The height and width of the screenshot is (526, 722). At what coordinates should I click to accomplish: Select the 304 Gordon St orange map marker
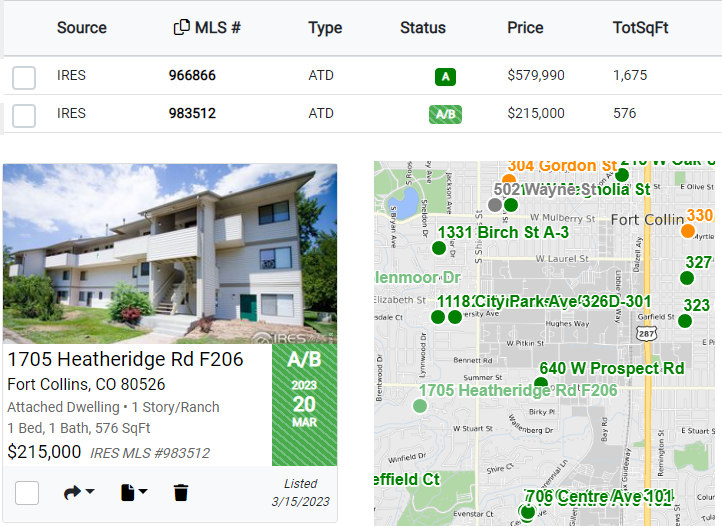coord(508,180)
